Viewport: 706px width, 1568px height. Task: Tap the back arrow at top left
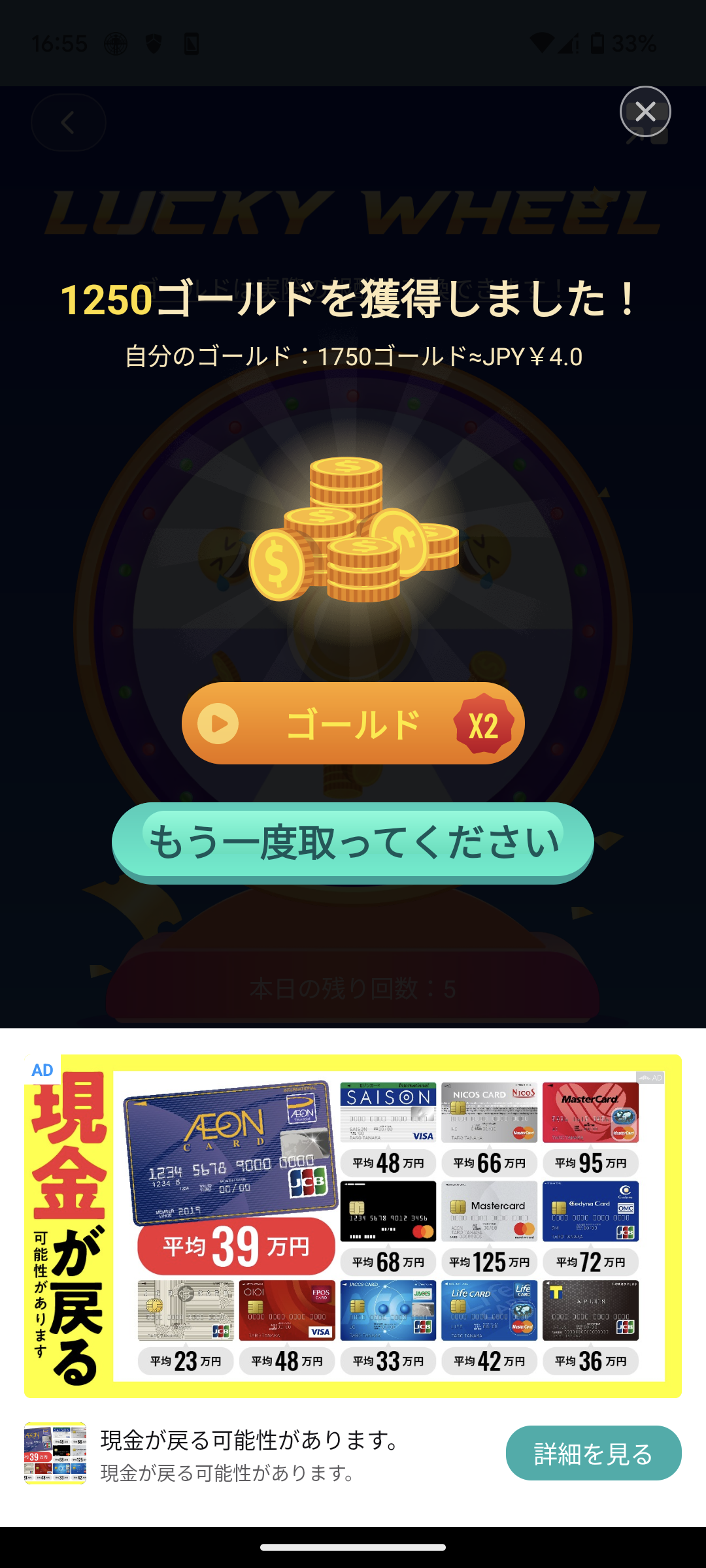[67, 122]
